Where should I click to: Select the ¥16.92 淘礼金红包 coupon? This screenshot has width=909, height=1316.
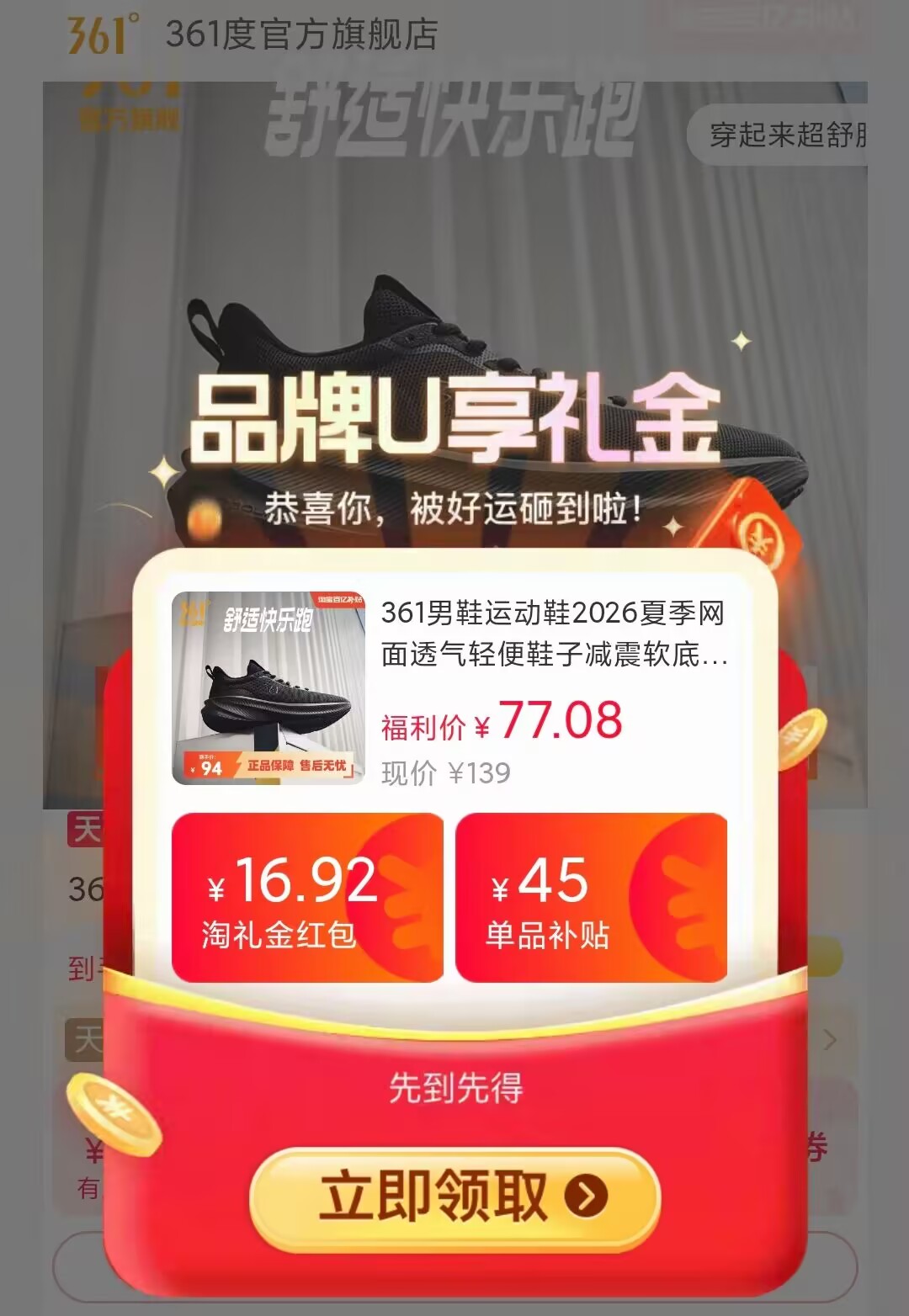[307, 898]
